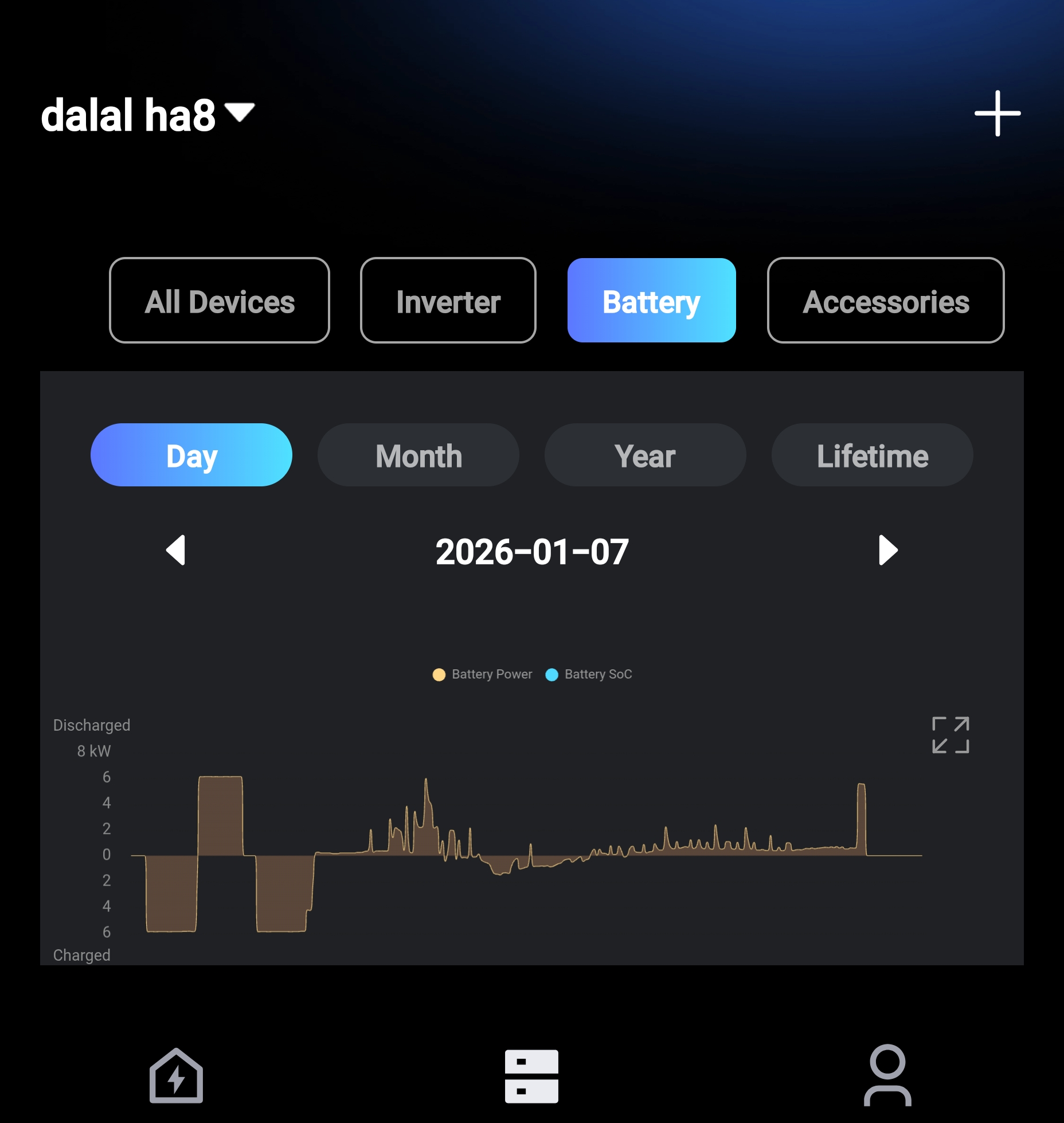Go to the previous day
Viewport: 1064px width, 1123px height.
176,551
